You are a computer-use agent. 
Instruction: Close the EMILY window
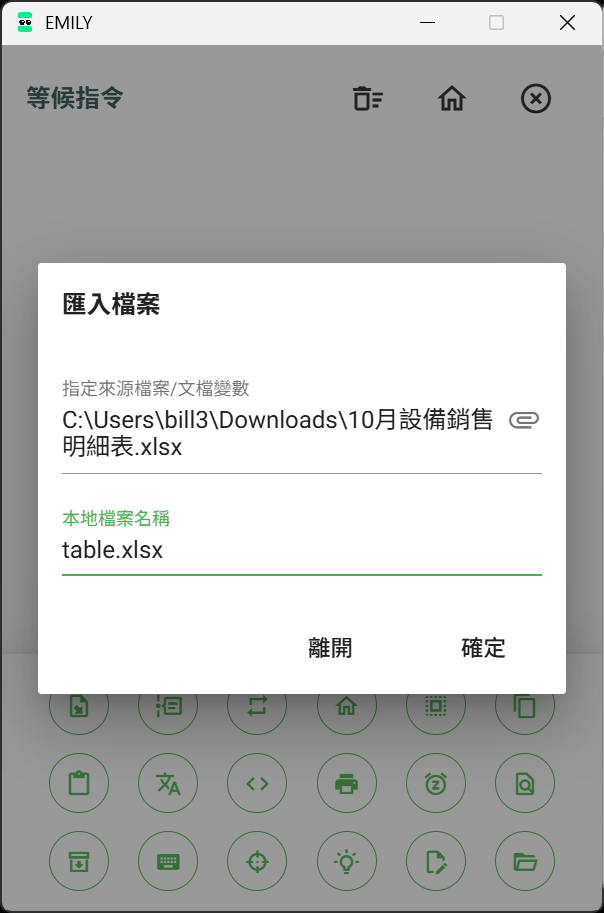(567, 23)
